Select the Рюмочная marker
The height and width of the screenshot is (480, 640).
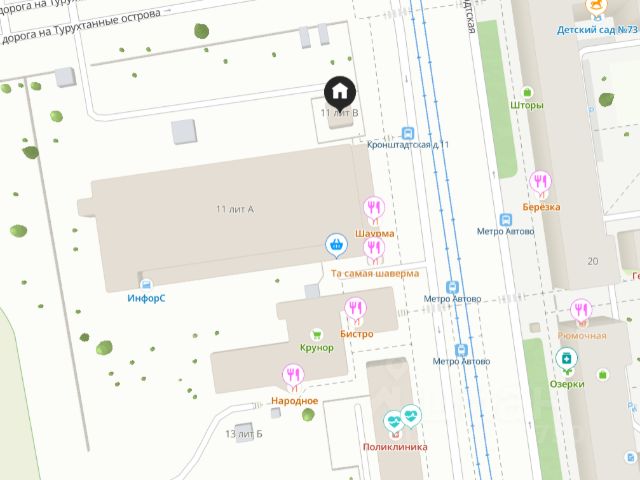pyautogui.click(x=580, y=310)
